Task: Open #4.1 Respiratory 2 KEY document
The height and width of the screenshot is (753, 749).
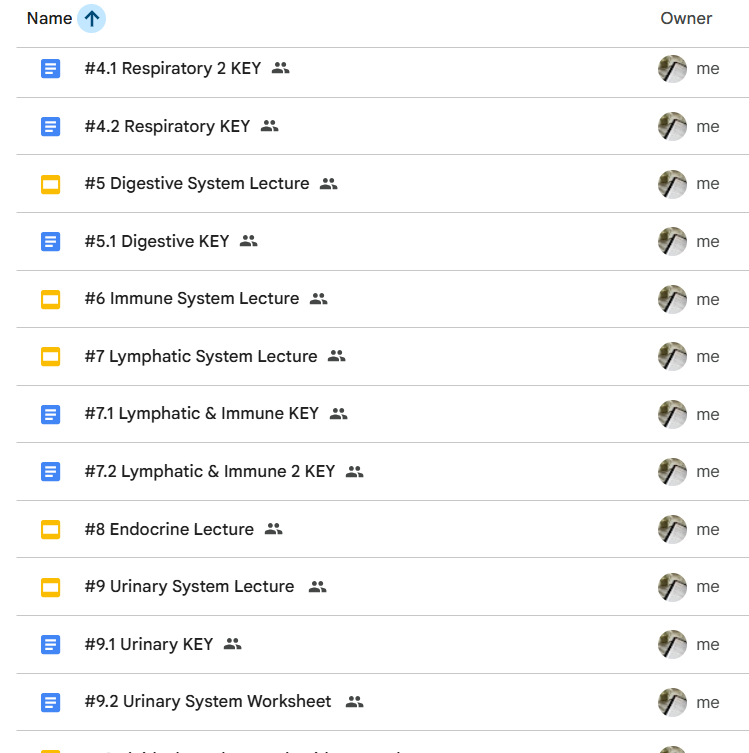Action: coord(172,69)
